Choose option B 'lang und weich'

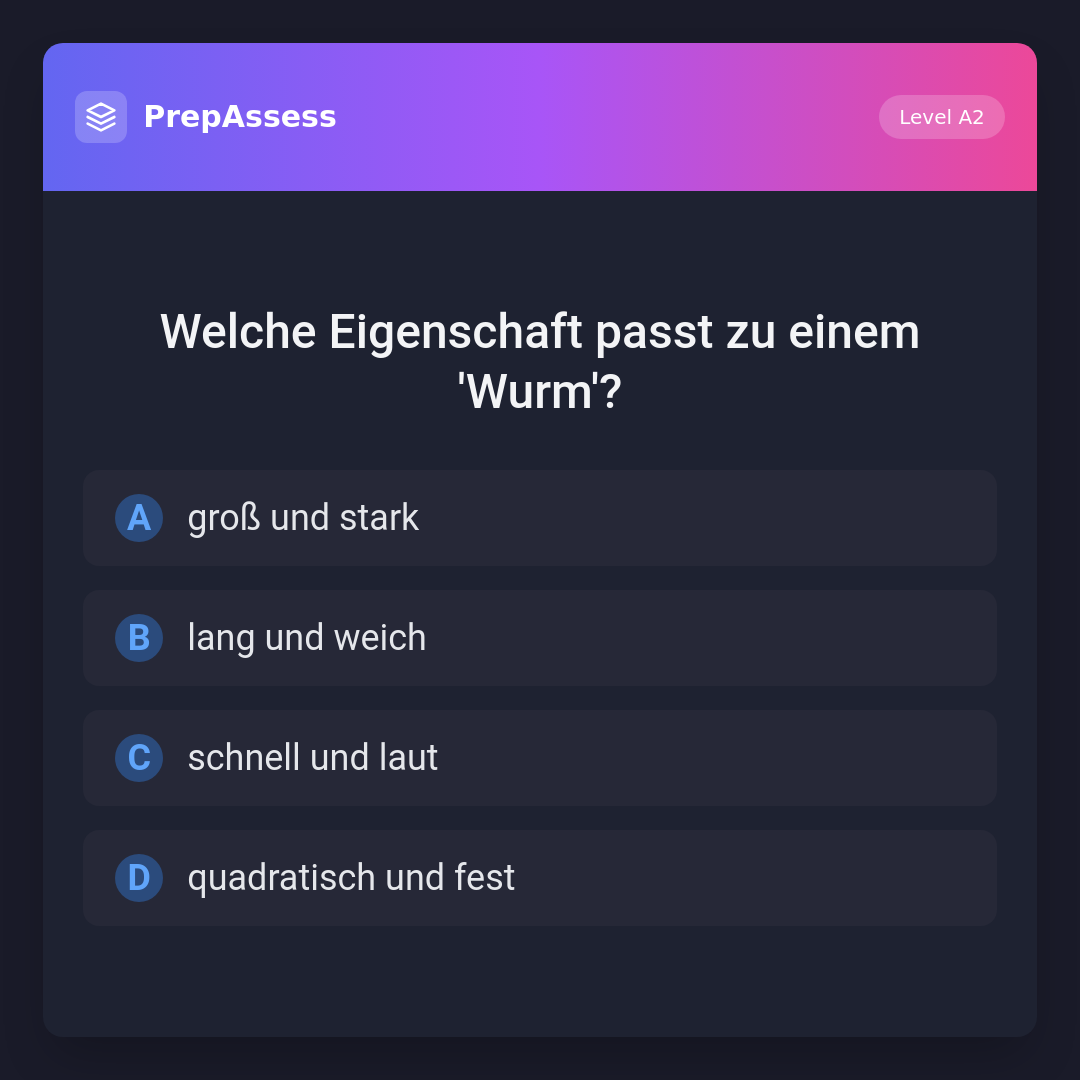[540, 638]
